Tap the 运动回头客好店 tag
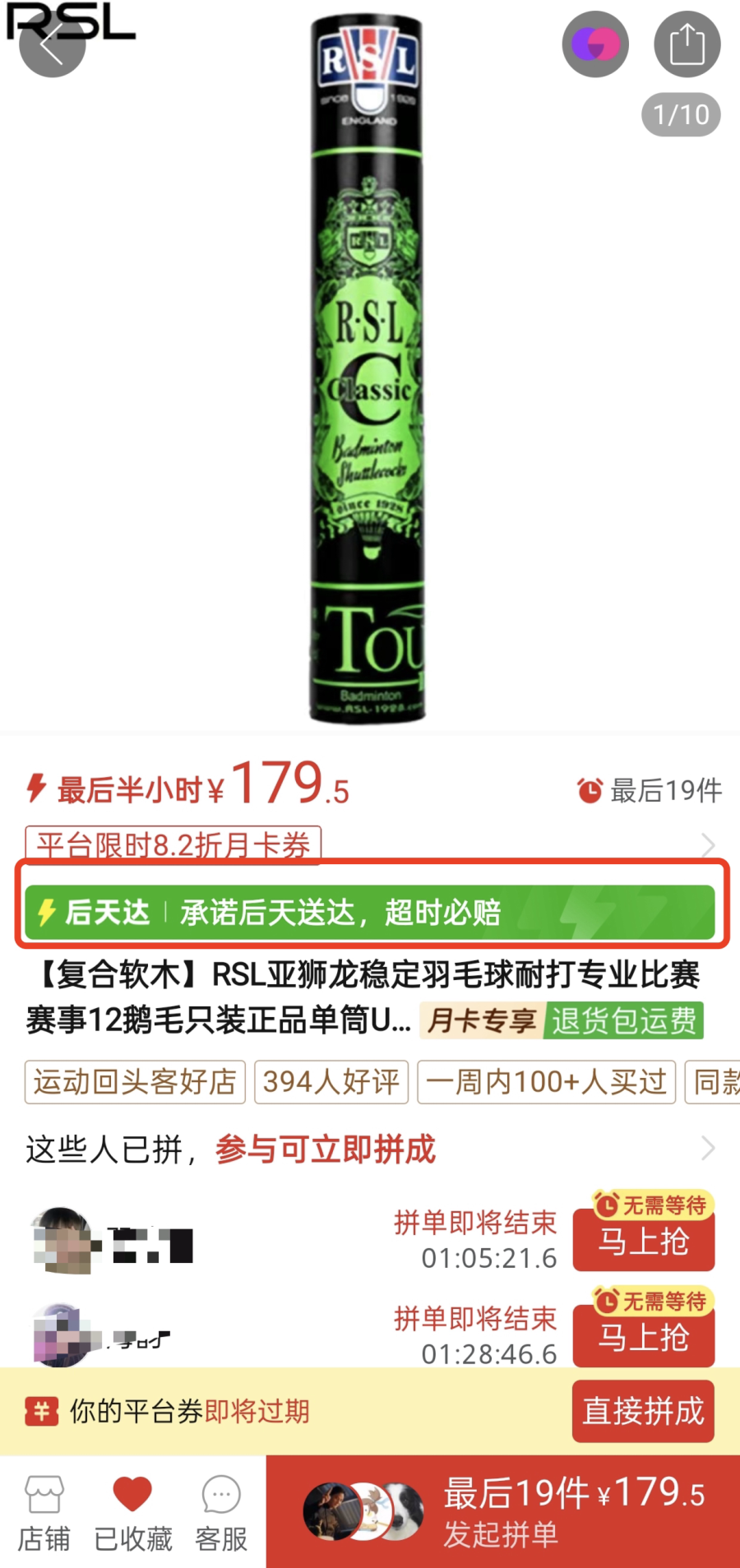740x1568 pixels. tap(136, 1081)
